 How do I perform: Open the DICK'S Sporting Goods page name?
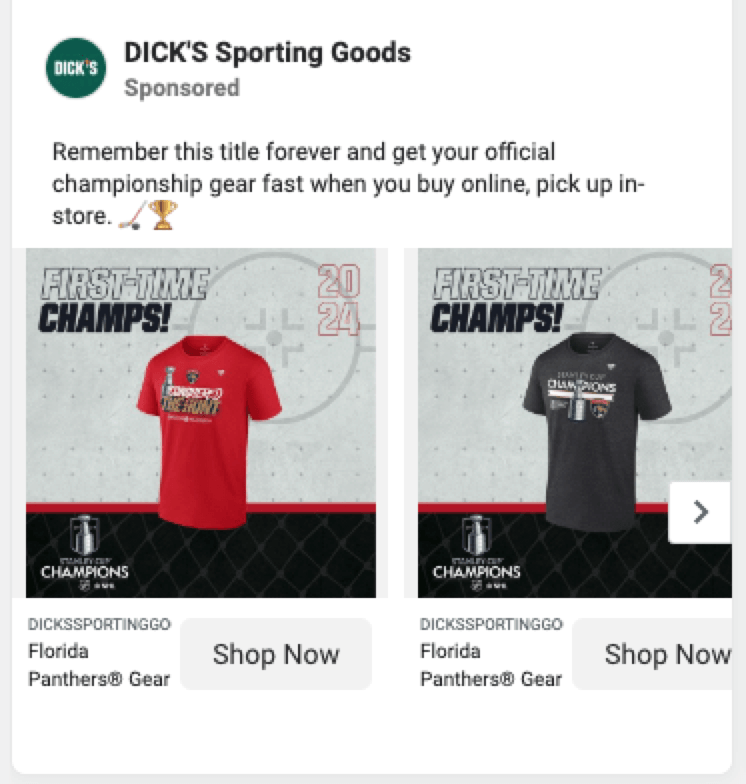[267, 52]
